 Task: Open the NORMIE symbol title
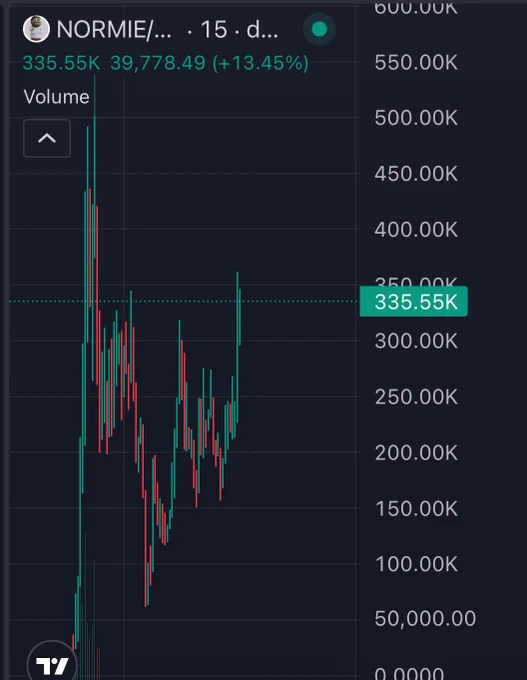(114, 30)
